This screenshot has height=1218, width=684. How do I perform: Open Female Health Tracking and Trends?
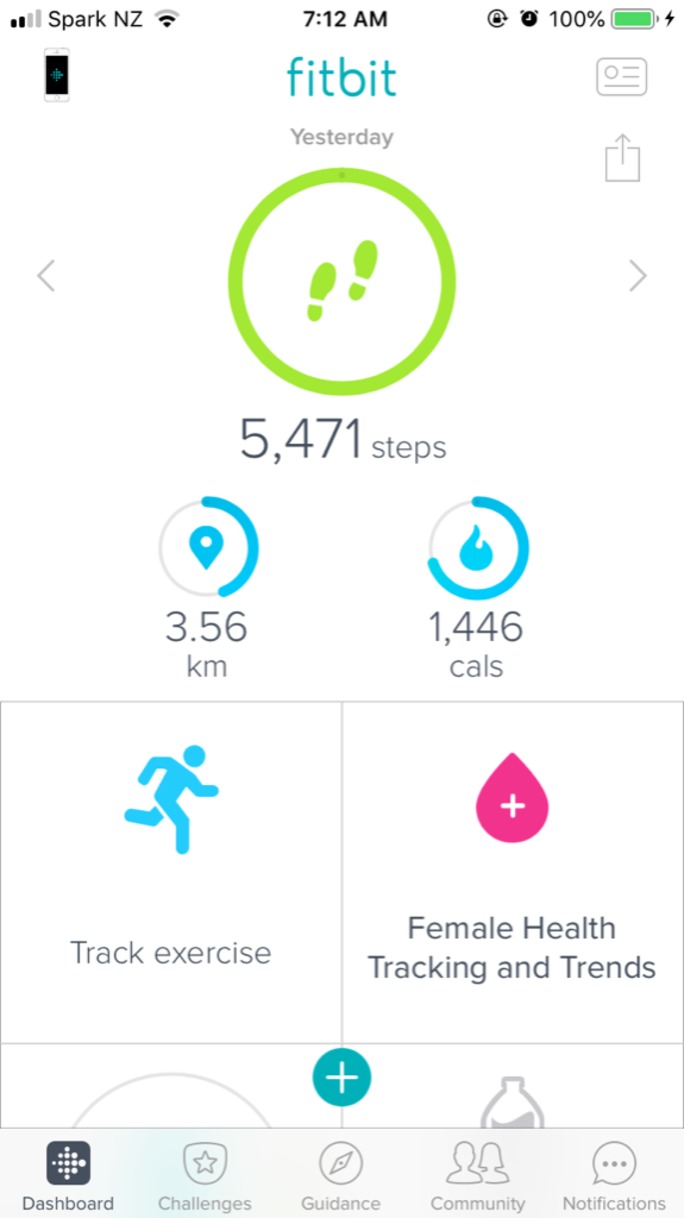(513, 872)
